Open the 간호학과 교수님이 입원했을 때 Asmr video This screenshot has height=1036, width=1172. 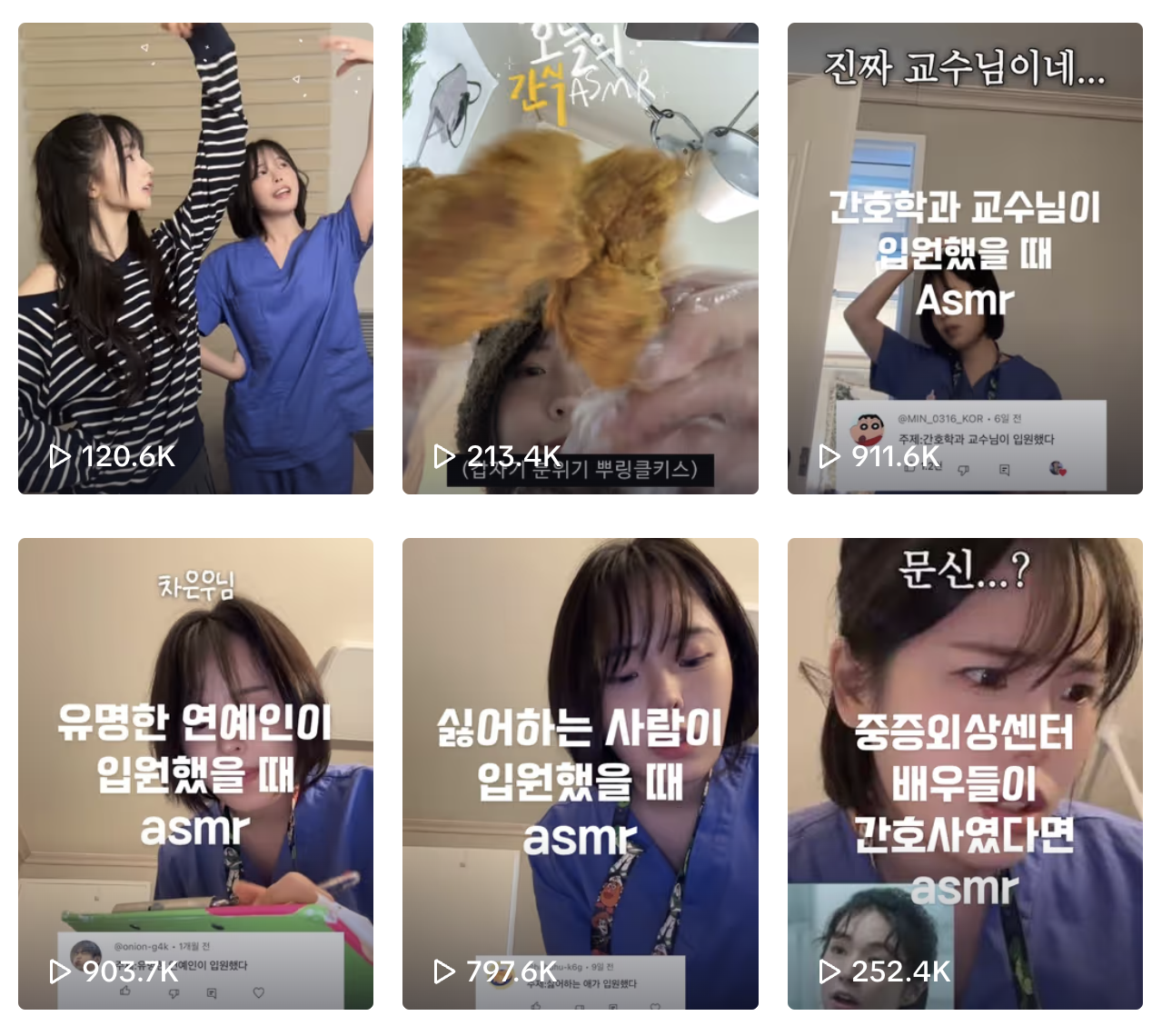[965, 258]
